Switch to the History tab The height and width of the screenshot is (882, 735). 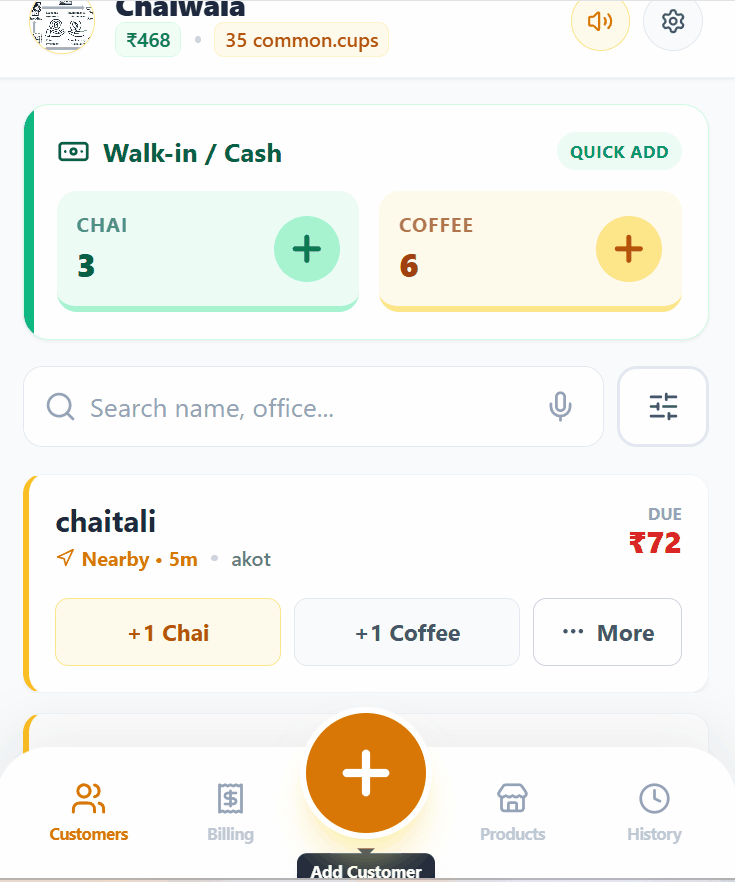coord(654,811)
